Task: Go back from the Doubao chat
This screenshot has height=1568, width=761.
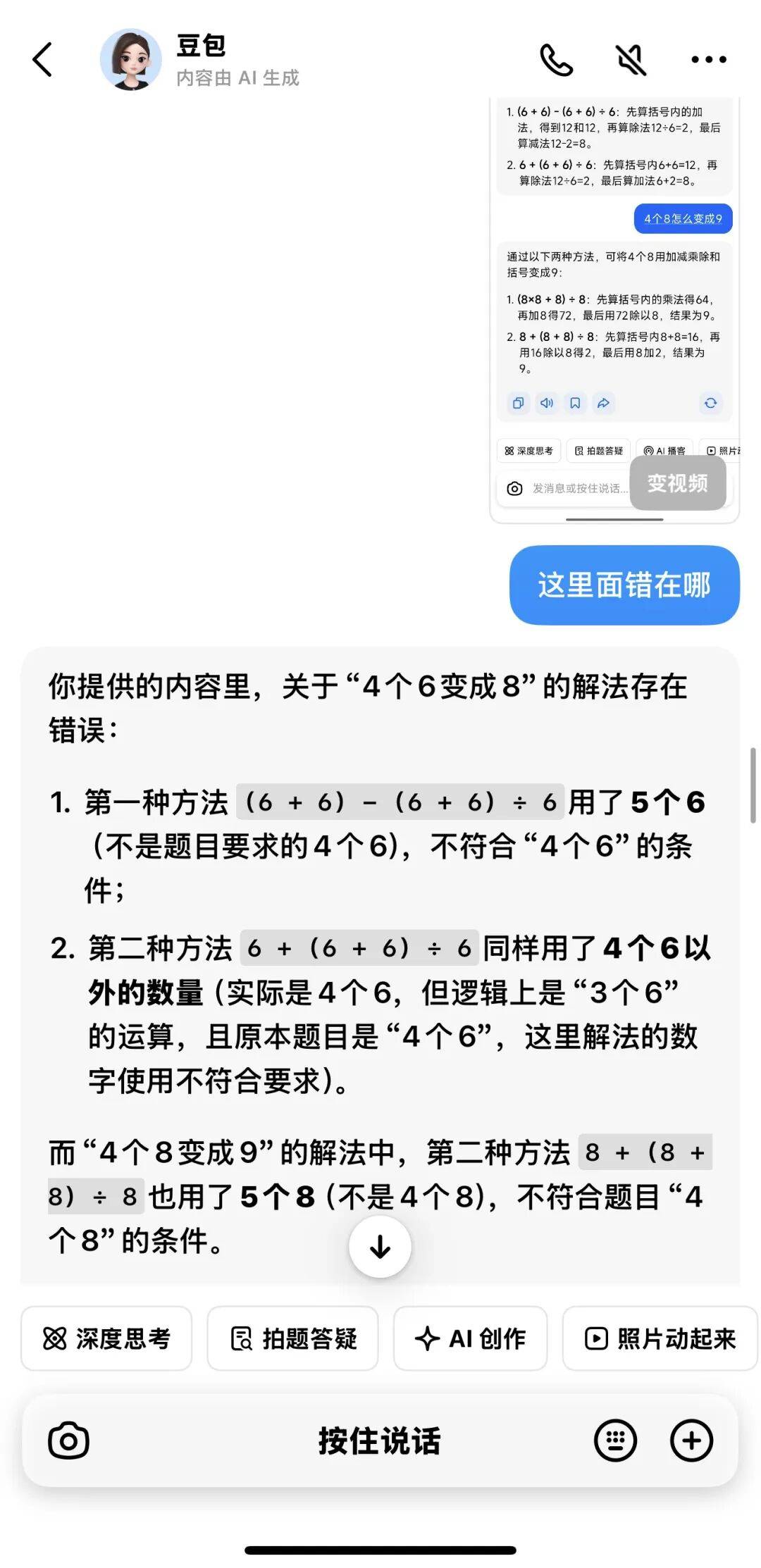Action: pyautogui.click(x=42, y=60)
